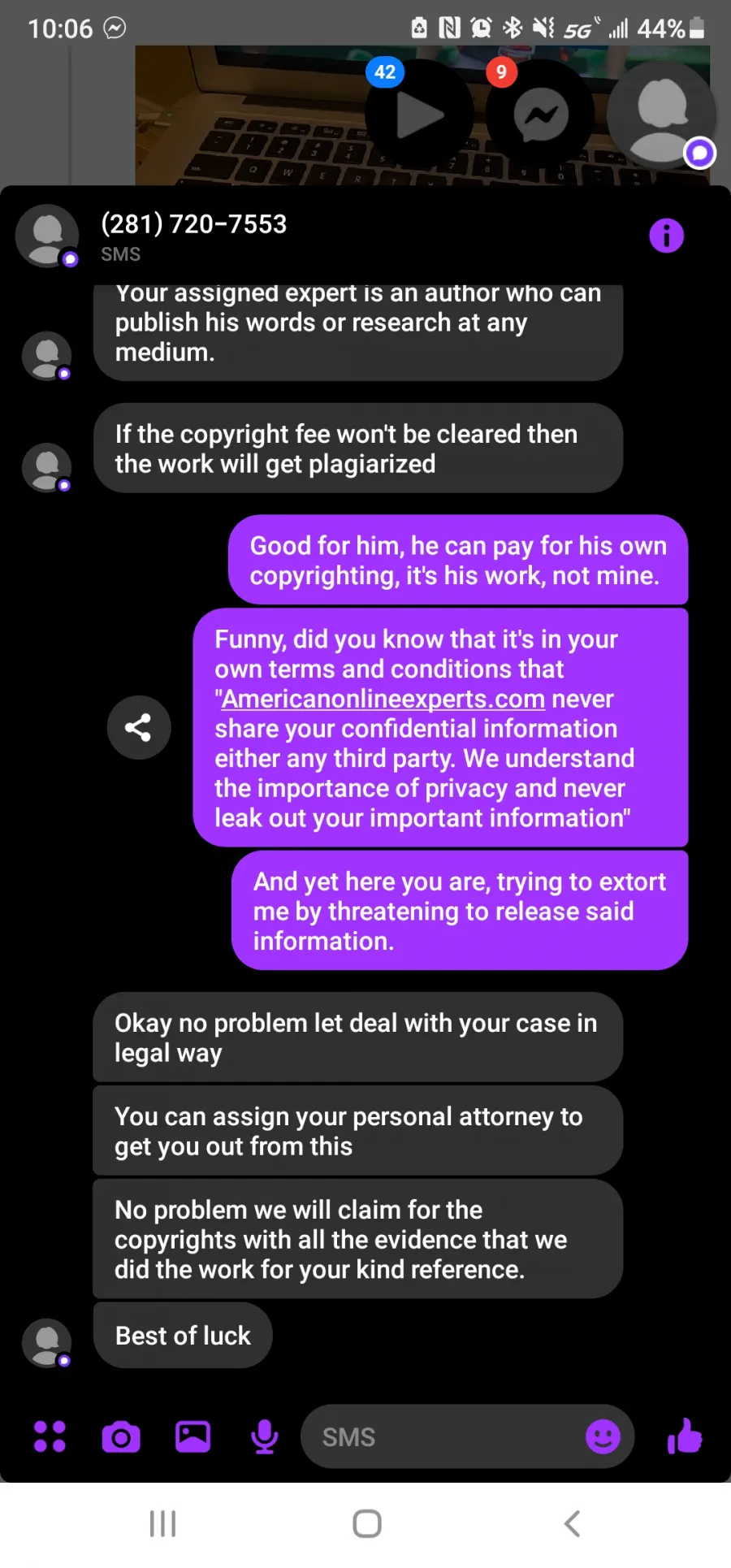The height and width of the screenshot is (1568, 731).
Task: Send a thumbs-up like
Action: point(685,1436)
